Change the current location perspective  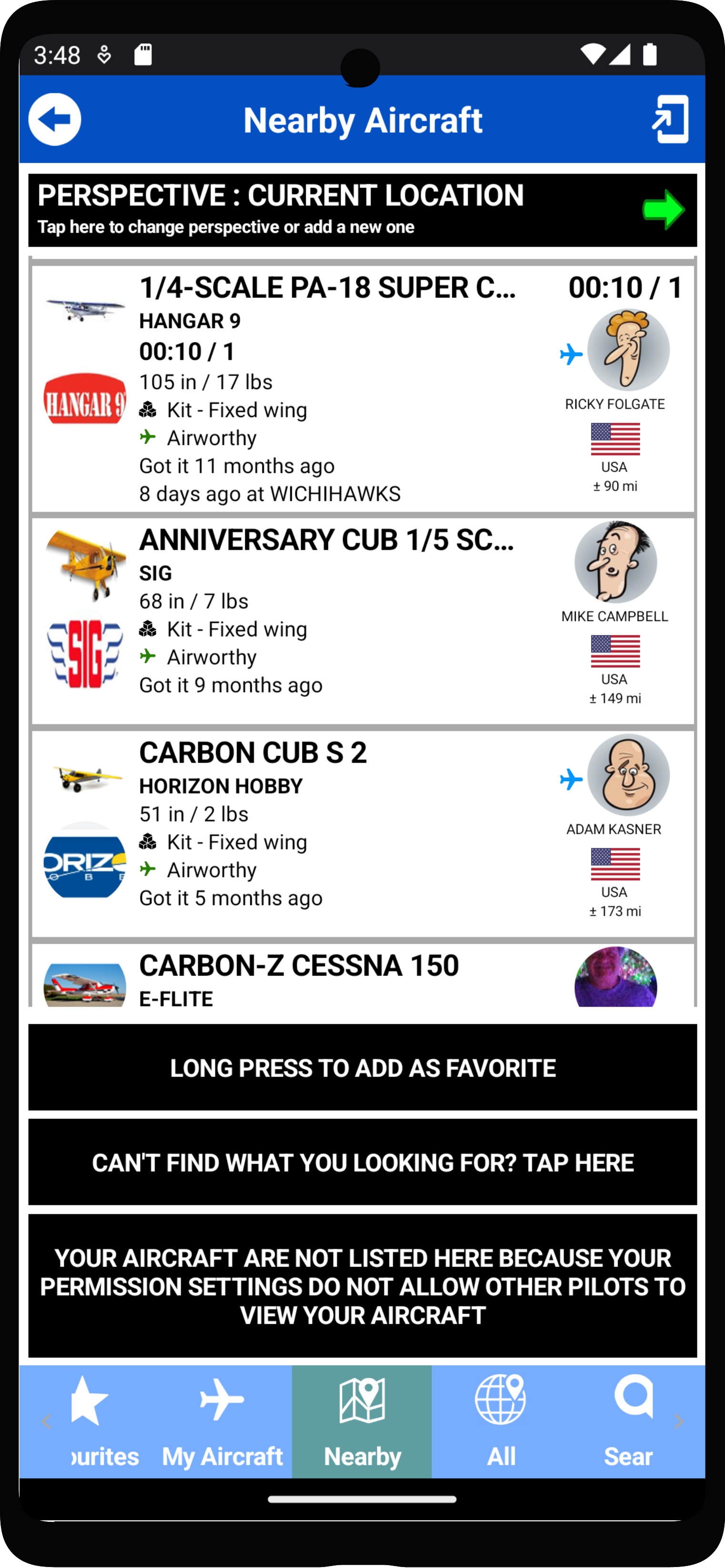click(x=362, y=210)
